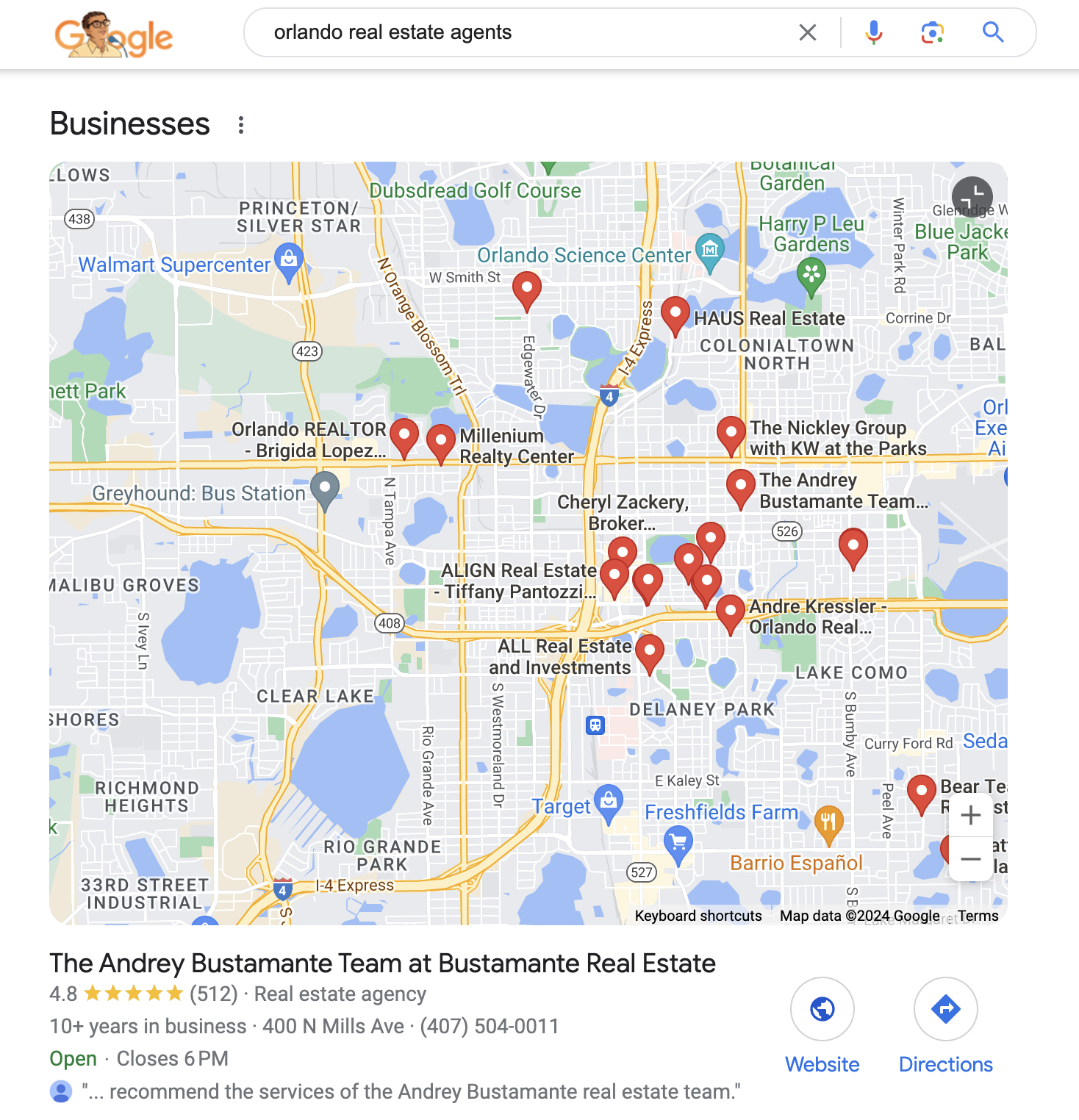Go to Google home via logo
This screenshot has height=1120, width=1079.
click(114, 35)
